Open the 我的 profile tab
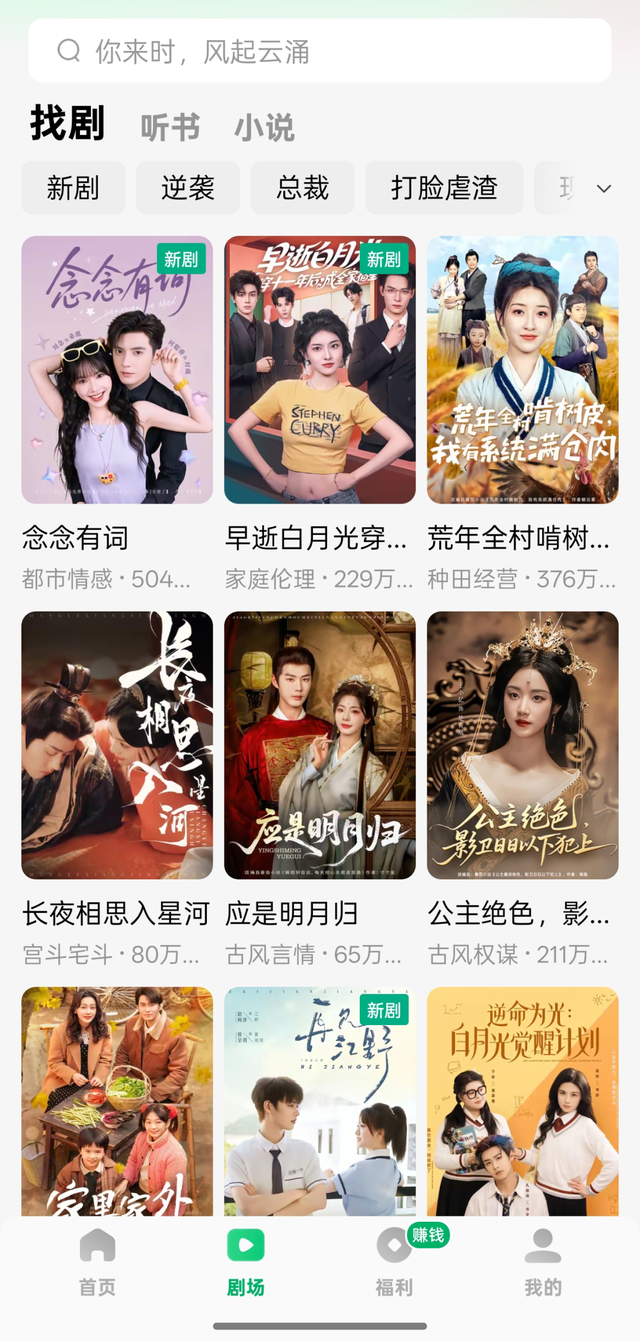This screenshot has height=1342, width=640. [x=543, y=1263]
